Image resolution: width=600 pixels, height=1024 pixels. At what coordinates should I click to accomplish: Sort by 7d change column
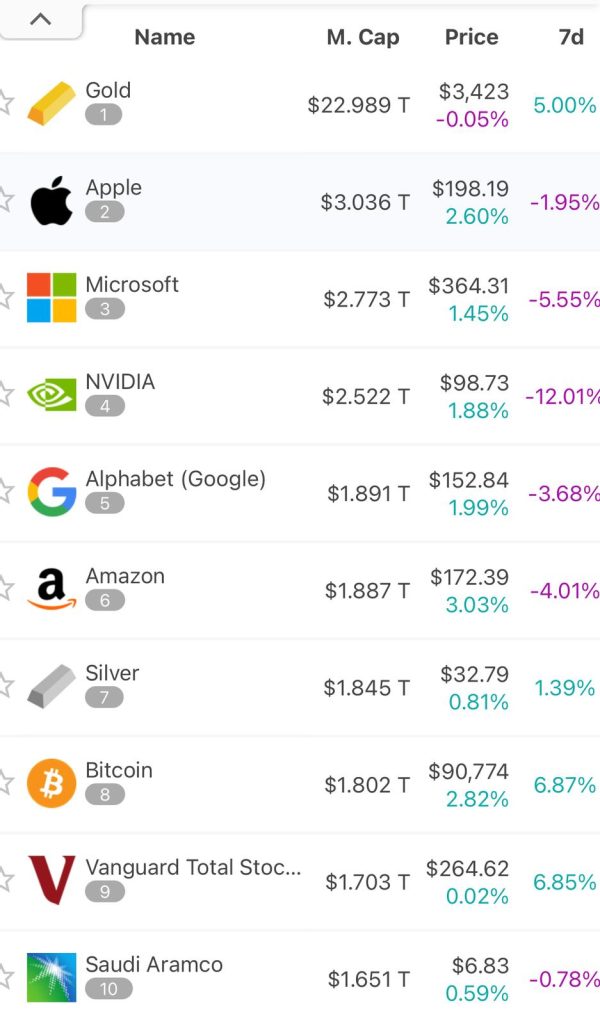coord(571,37)
